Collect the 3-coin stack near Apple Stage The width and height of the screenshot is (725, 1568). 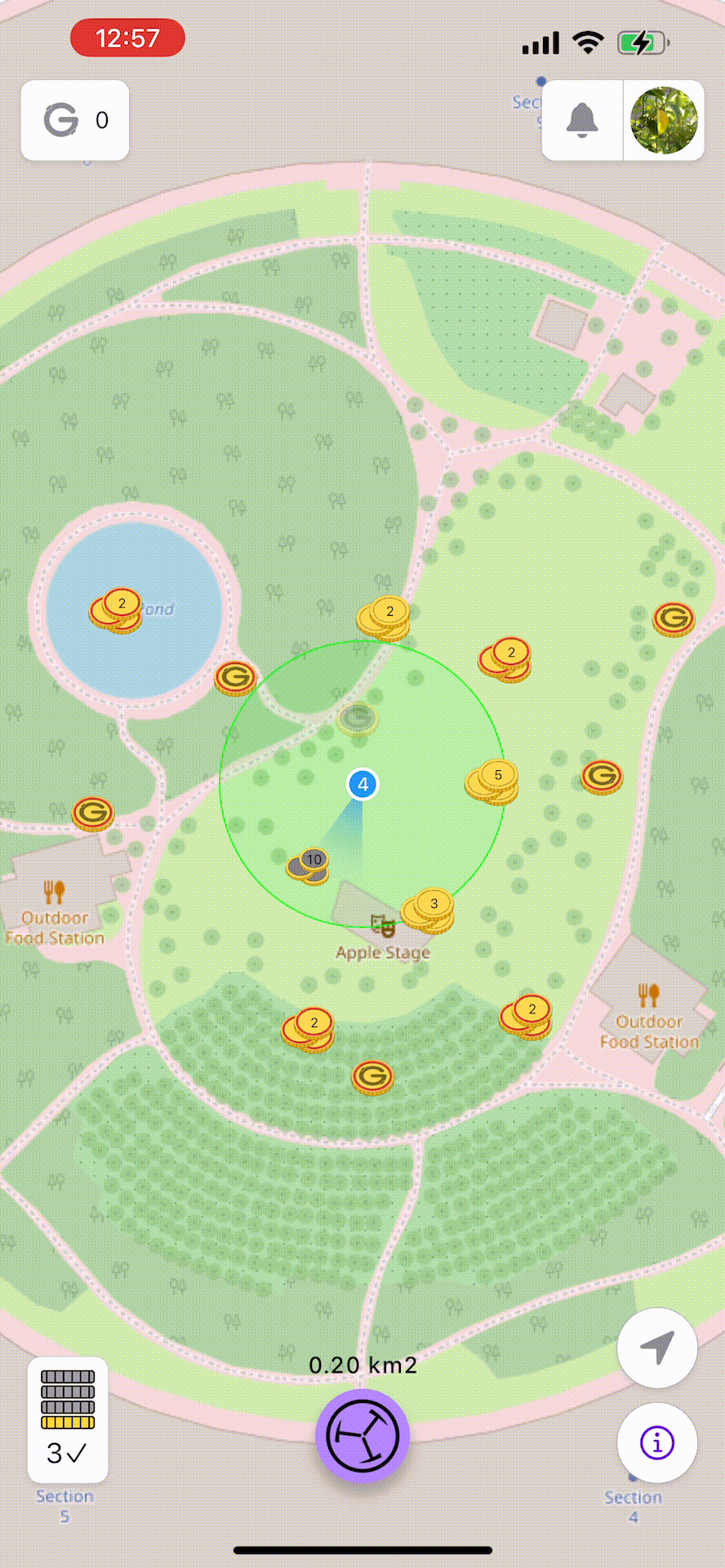pyautogui.click(x=428, y=911)
